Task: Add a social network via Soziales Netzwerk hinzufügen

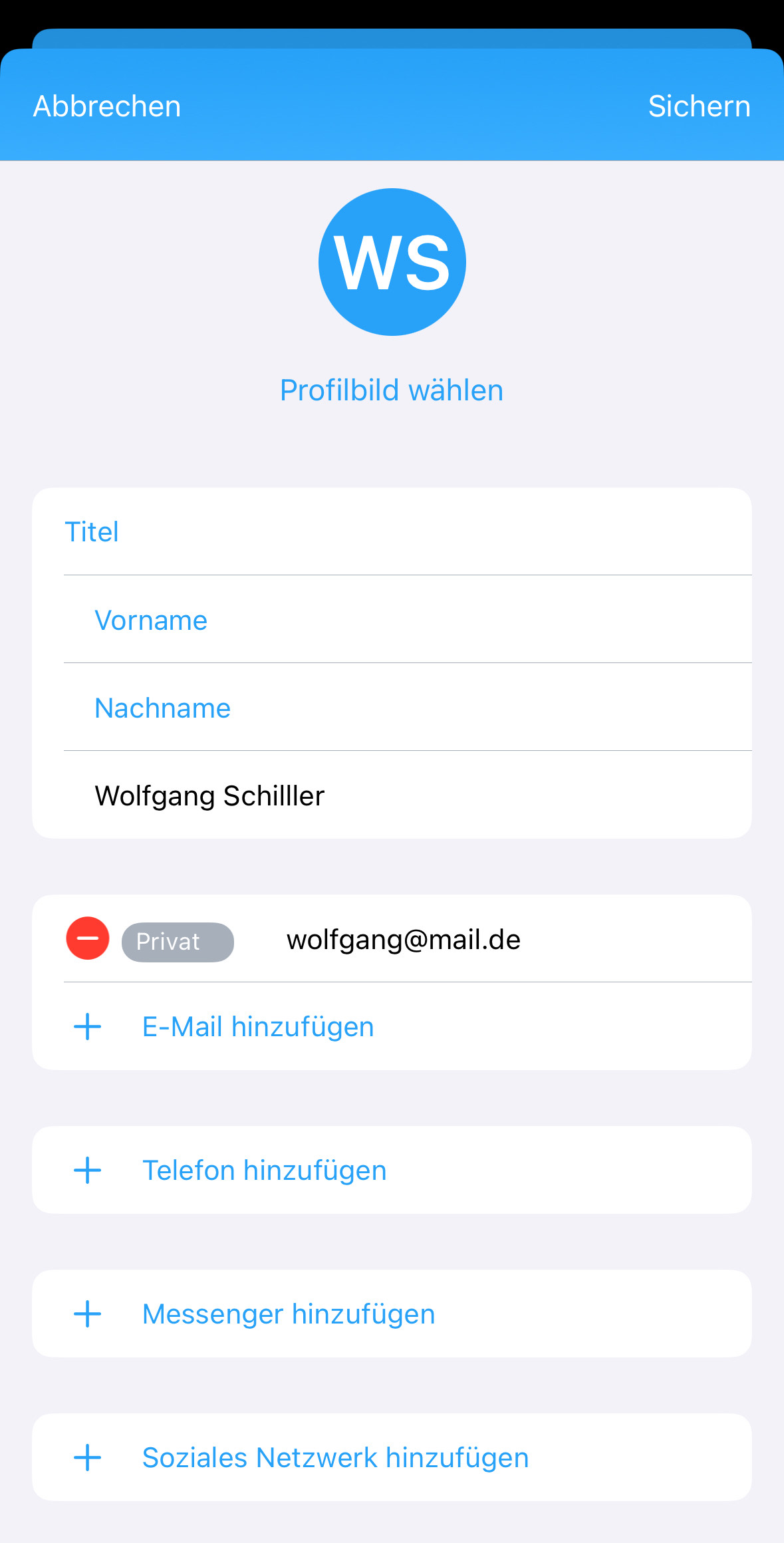Action: [x=392, y=1457]
